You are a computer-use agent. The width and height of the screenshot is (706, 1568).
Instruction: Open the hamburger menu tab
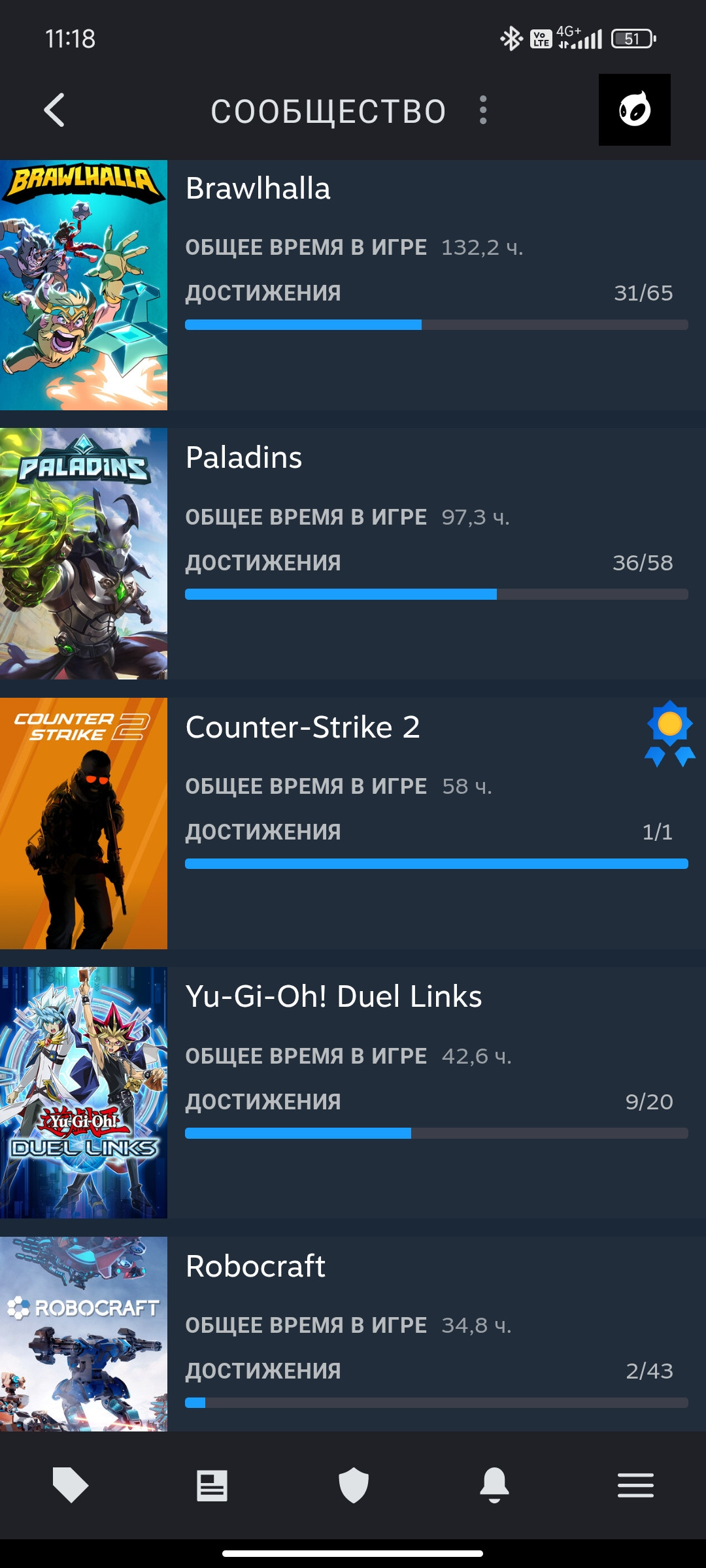635,1485
